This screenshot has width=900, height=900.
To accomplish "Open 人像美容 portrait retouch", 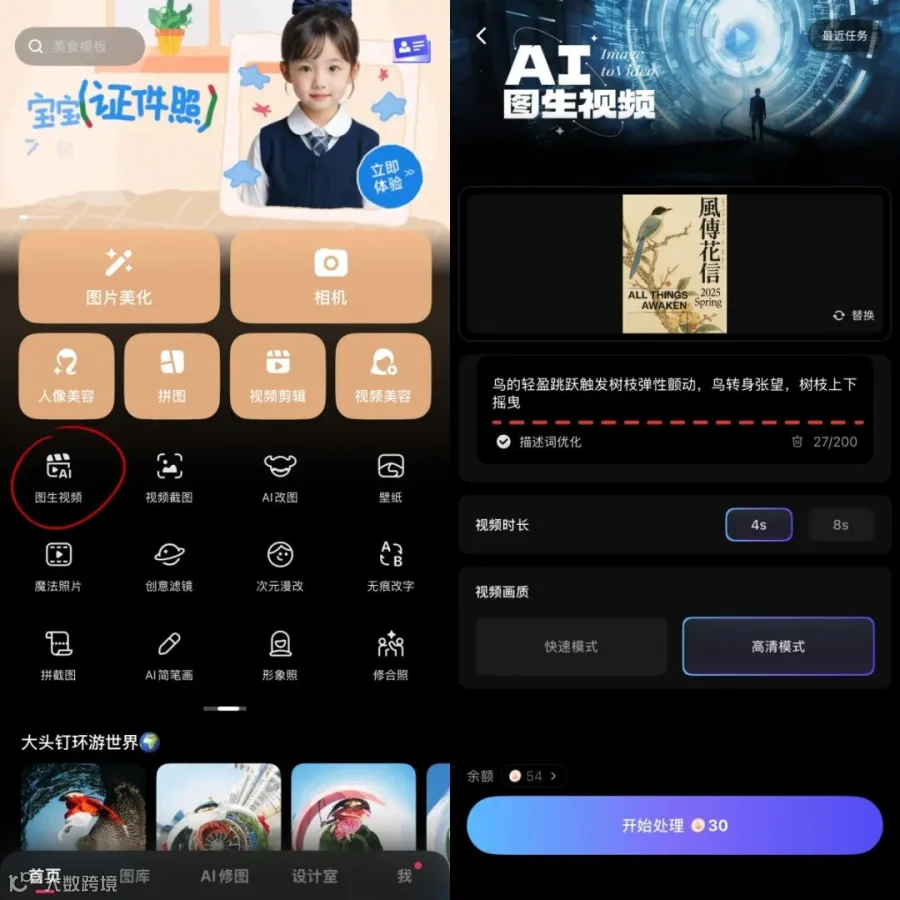I will click(x=66, y=376).
